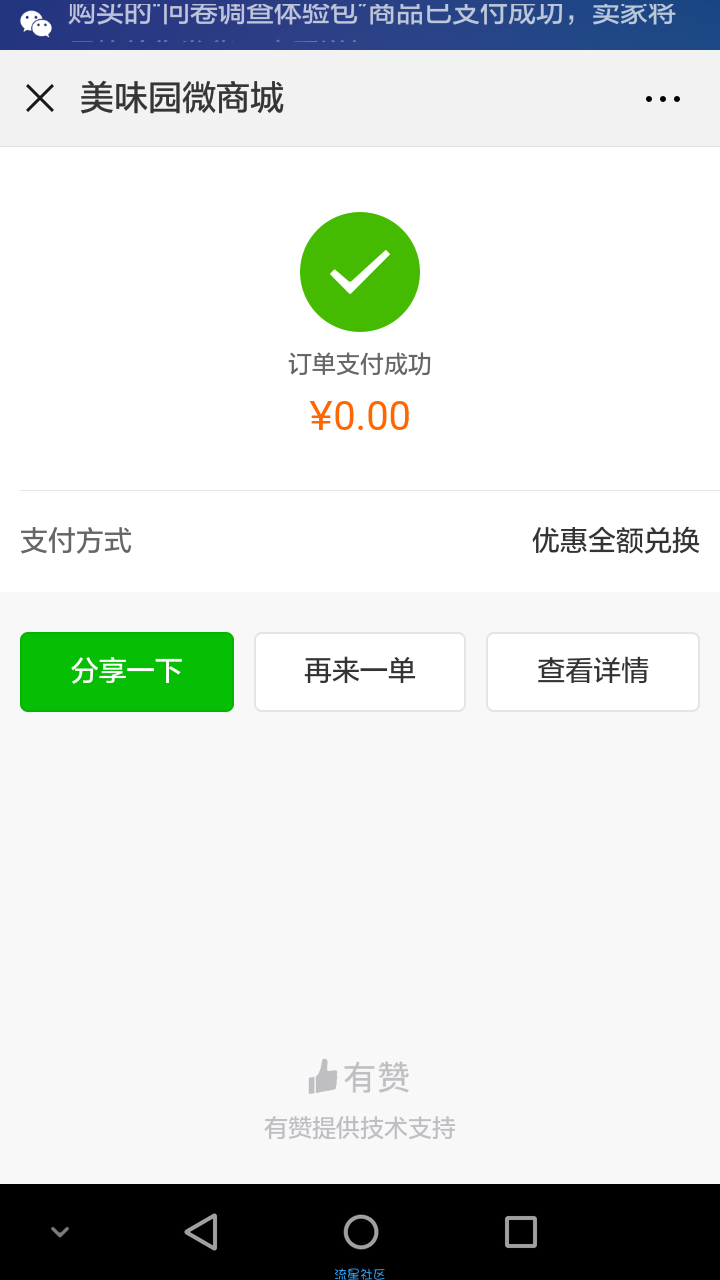
Task: Order again with 再来一单
Action: (360, 672)
